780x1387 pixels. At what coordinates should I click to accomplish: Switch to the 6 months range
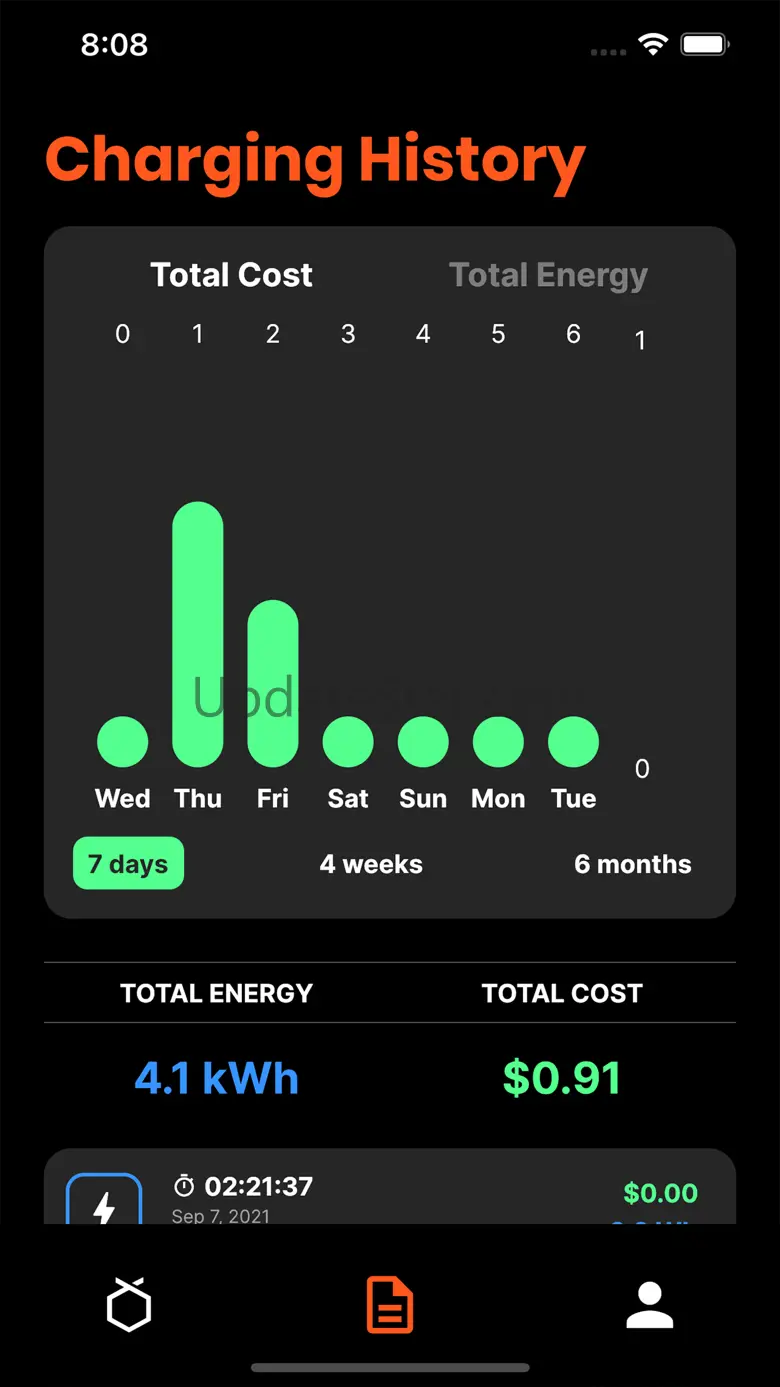tap(632, 864)
